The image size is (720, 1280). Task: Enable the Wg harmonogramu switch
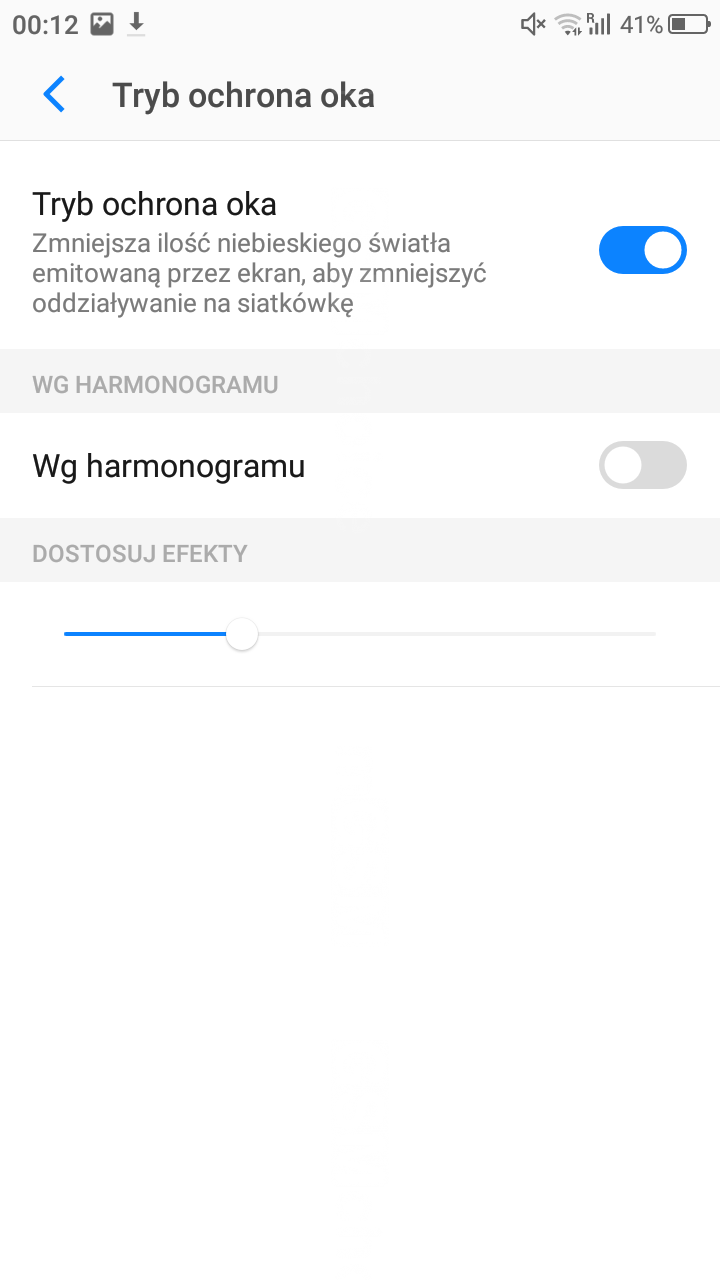[x=642, y=466]
